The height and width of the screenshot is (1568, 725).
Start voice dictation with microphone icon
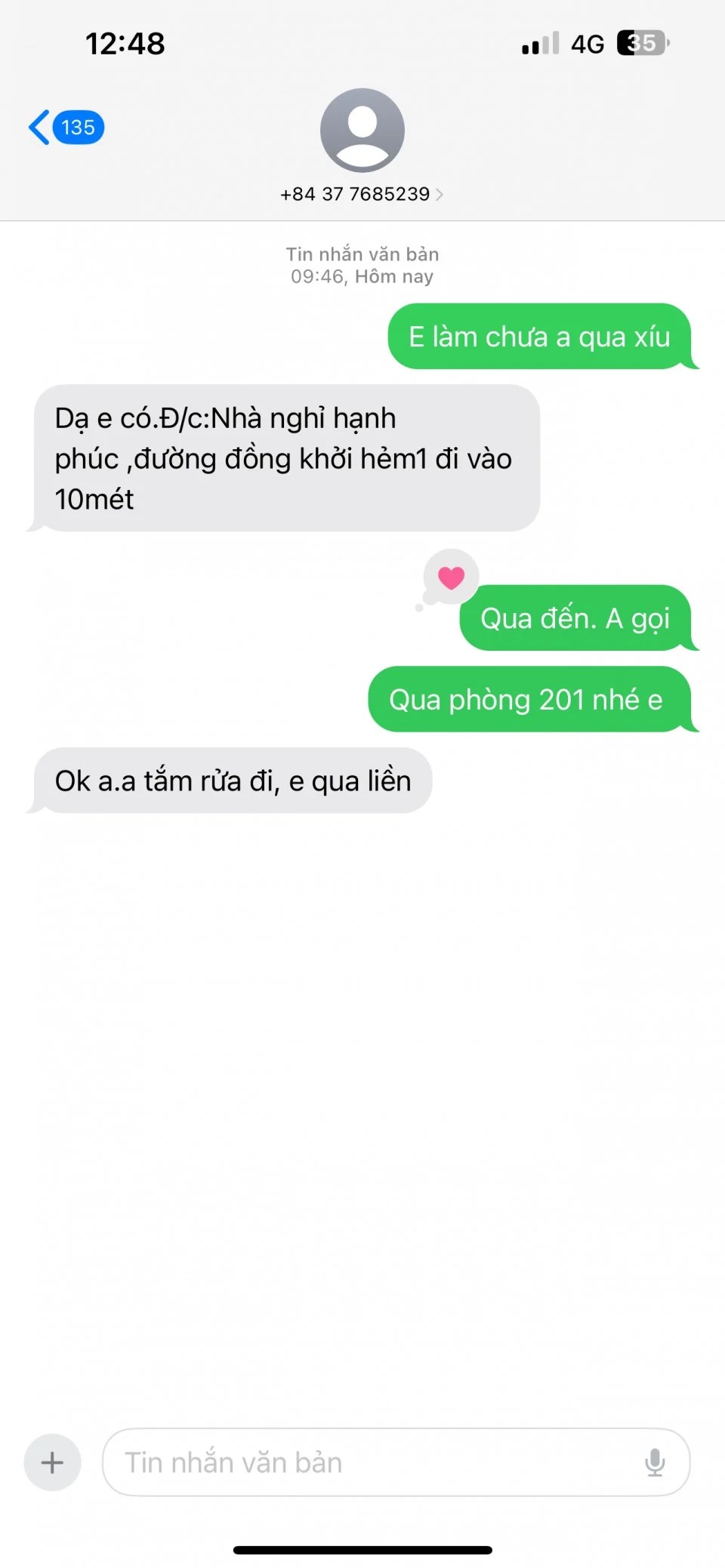coord(655,1462)
